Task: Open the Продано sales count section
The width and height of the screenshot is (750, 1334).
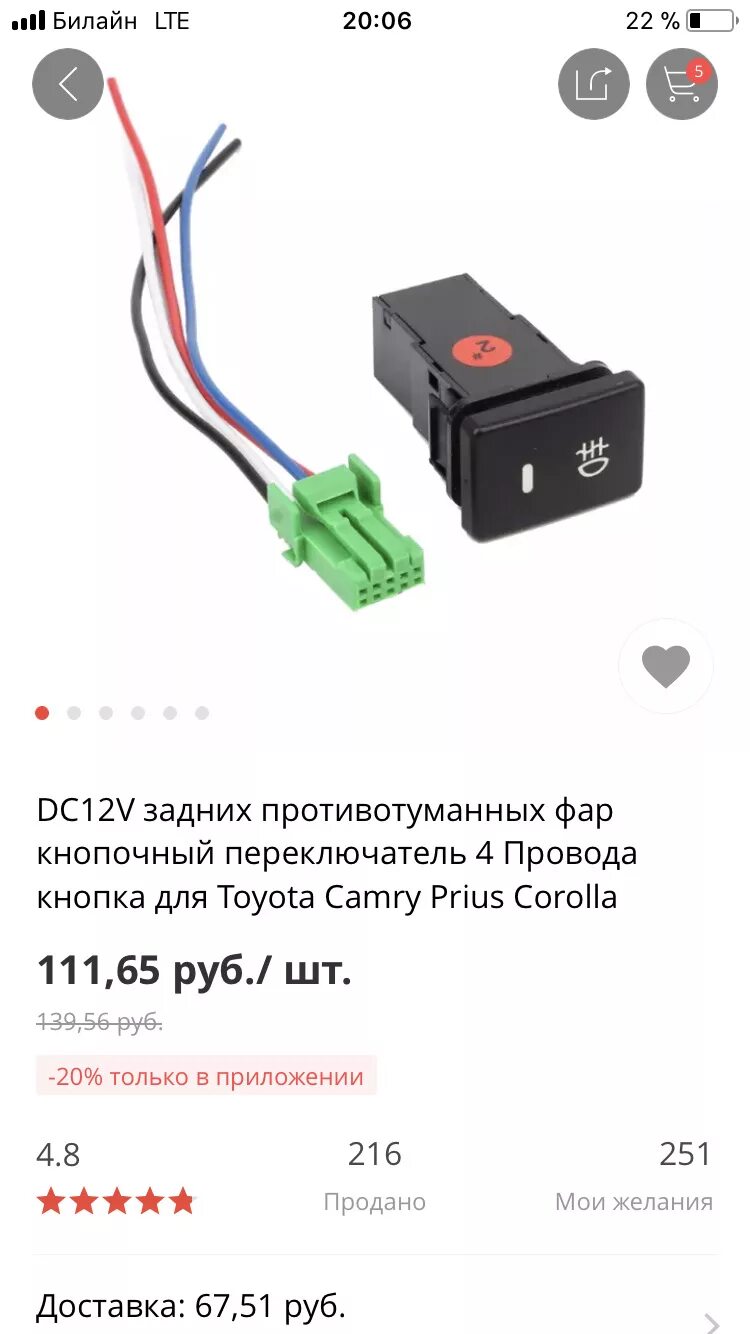Action: point(375,1175)
